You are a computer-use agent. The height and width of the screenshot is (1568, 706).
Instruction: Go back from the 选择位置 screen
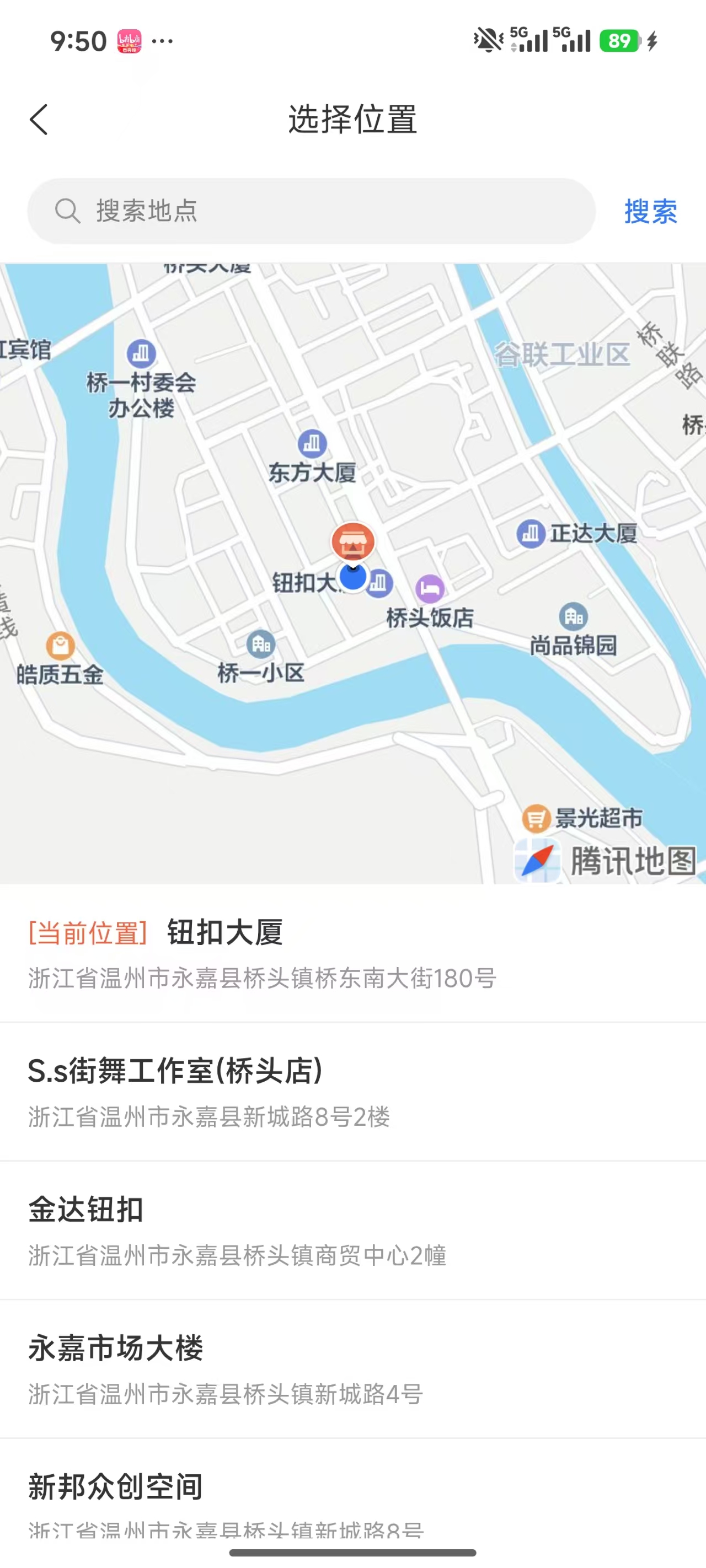39,119
